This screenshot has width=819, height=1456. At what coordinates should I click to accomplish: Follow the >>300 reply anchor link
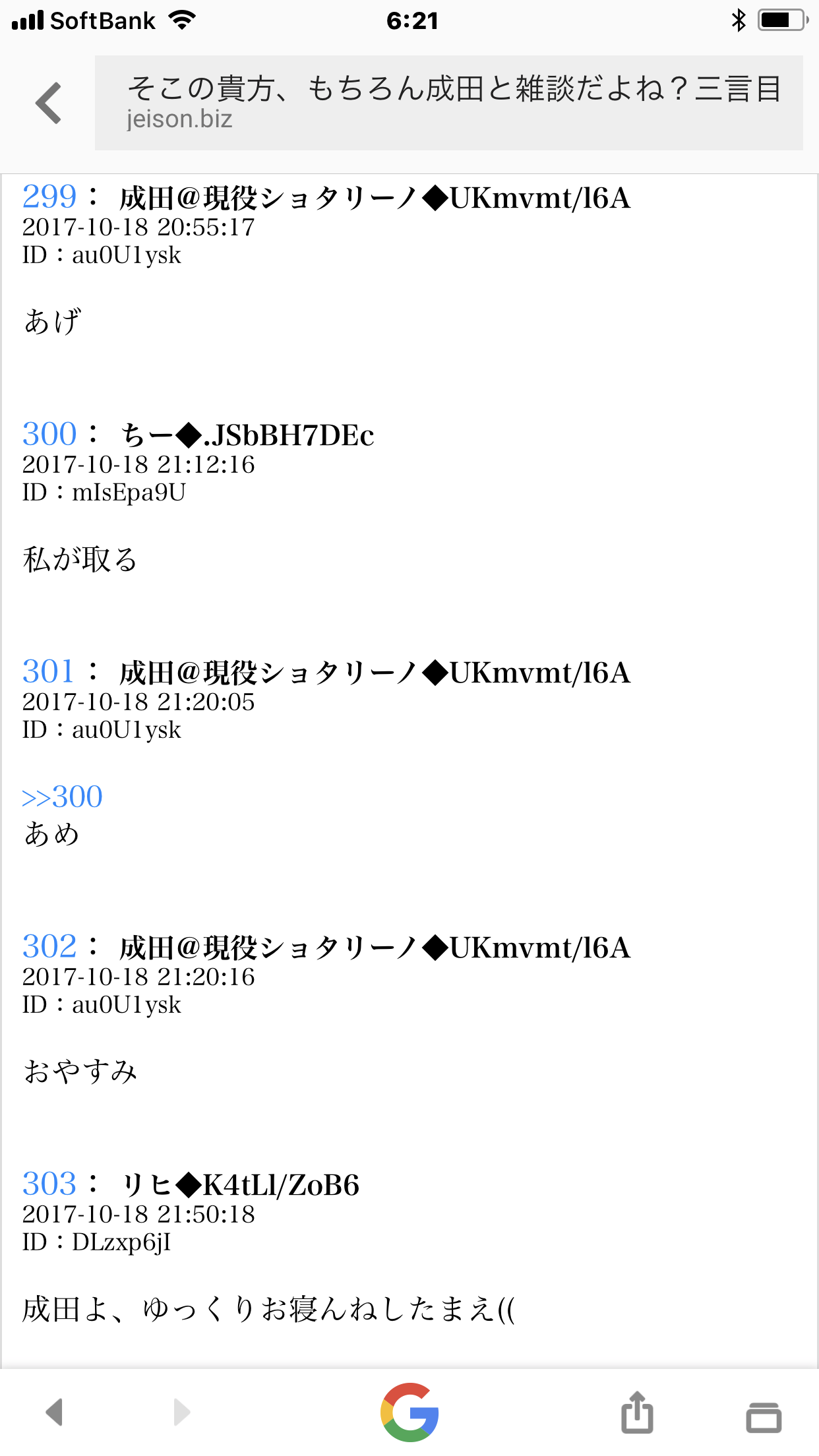(x=63, y=797)
